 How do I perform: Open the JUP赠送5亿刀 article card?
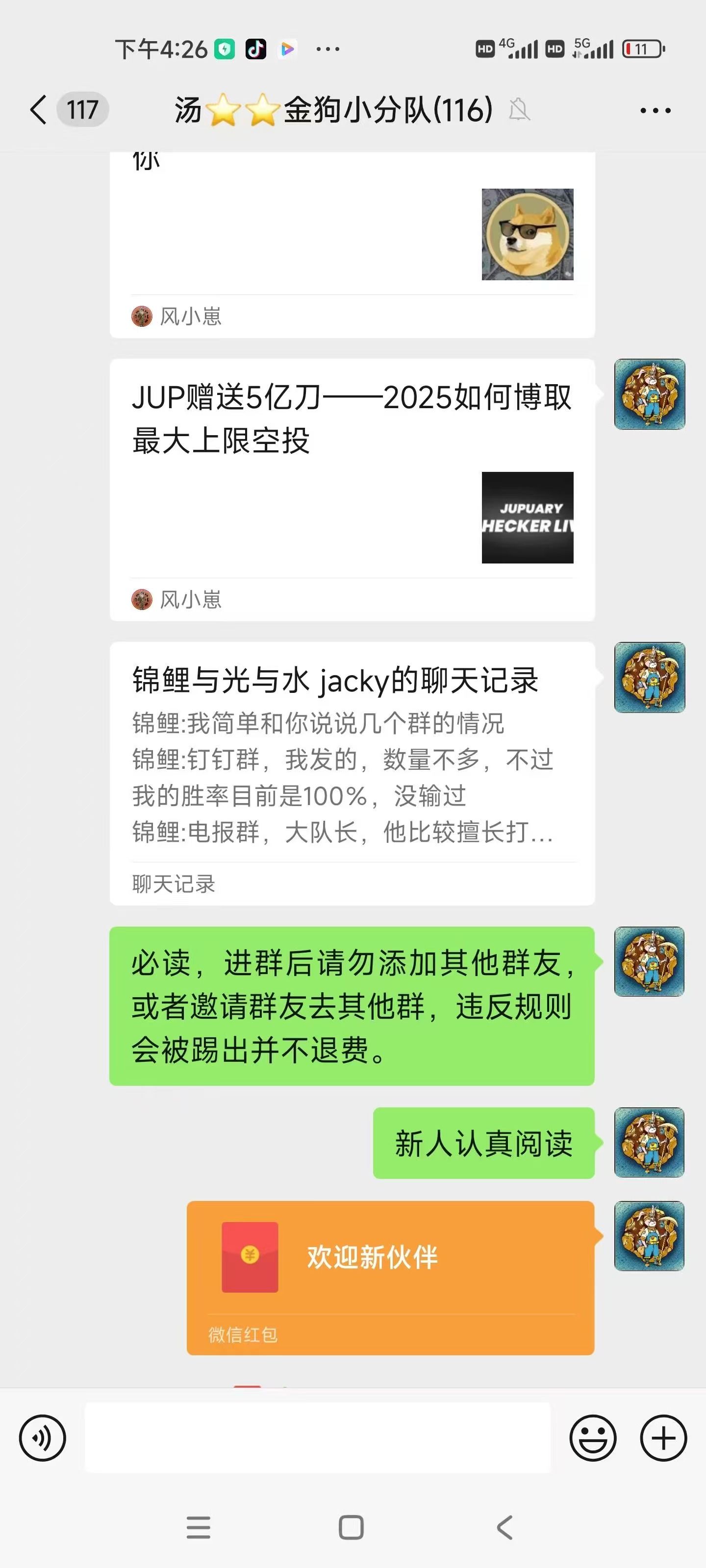[352, 489]
